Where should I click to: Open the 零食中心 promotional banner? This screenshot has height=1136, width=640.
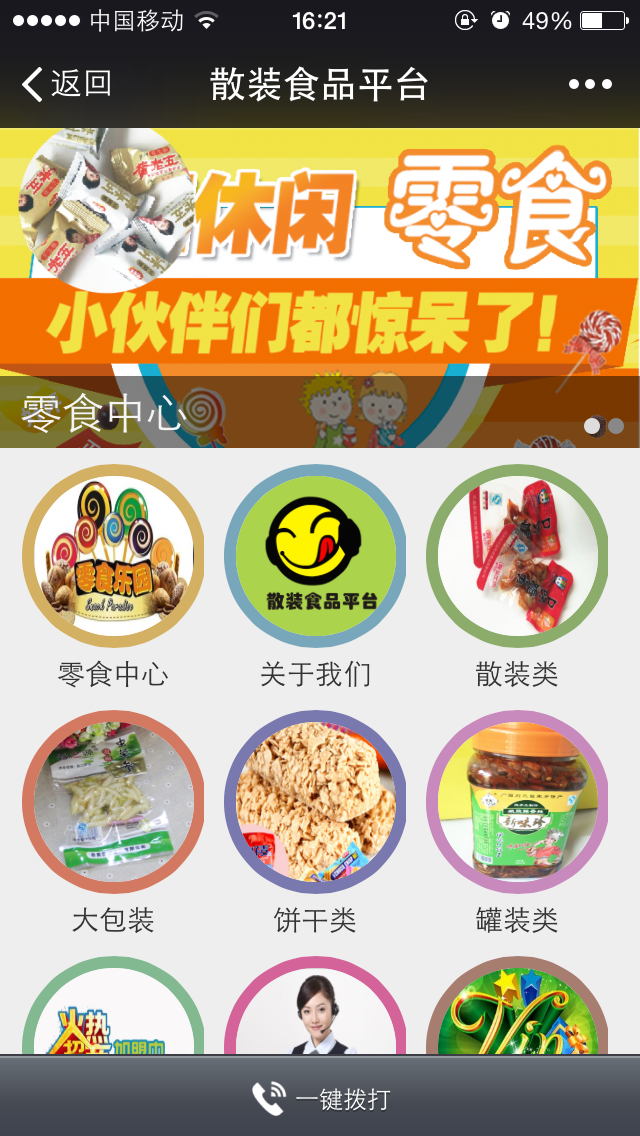click(320, 288)
